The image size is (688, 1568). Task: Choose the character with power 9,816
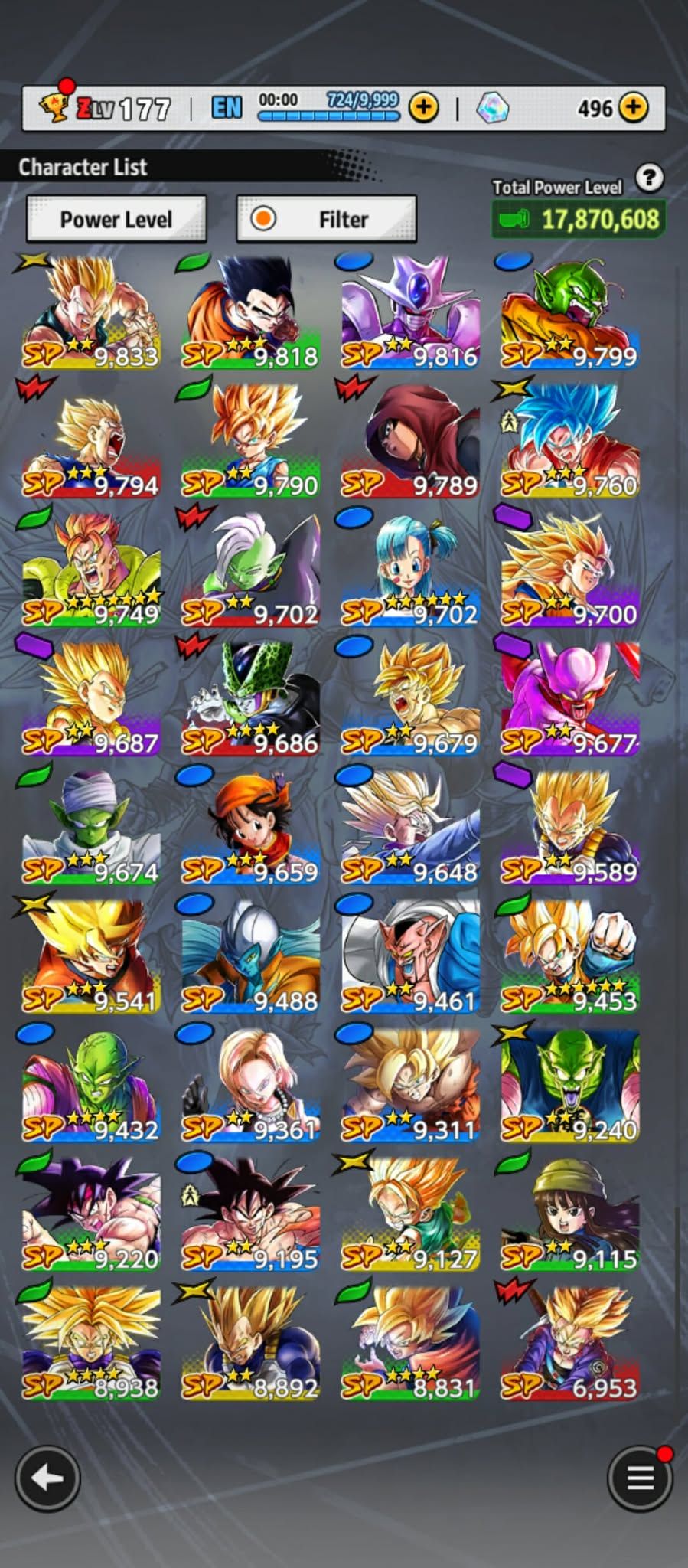(411, 314)
